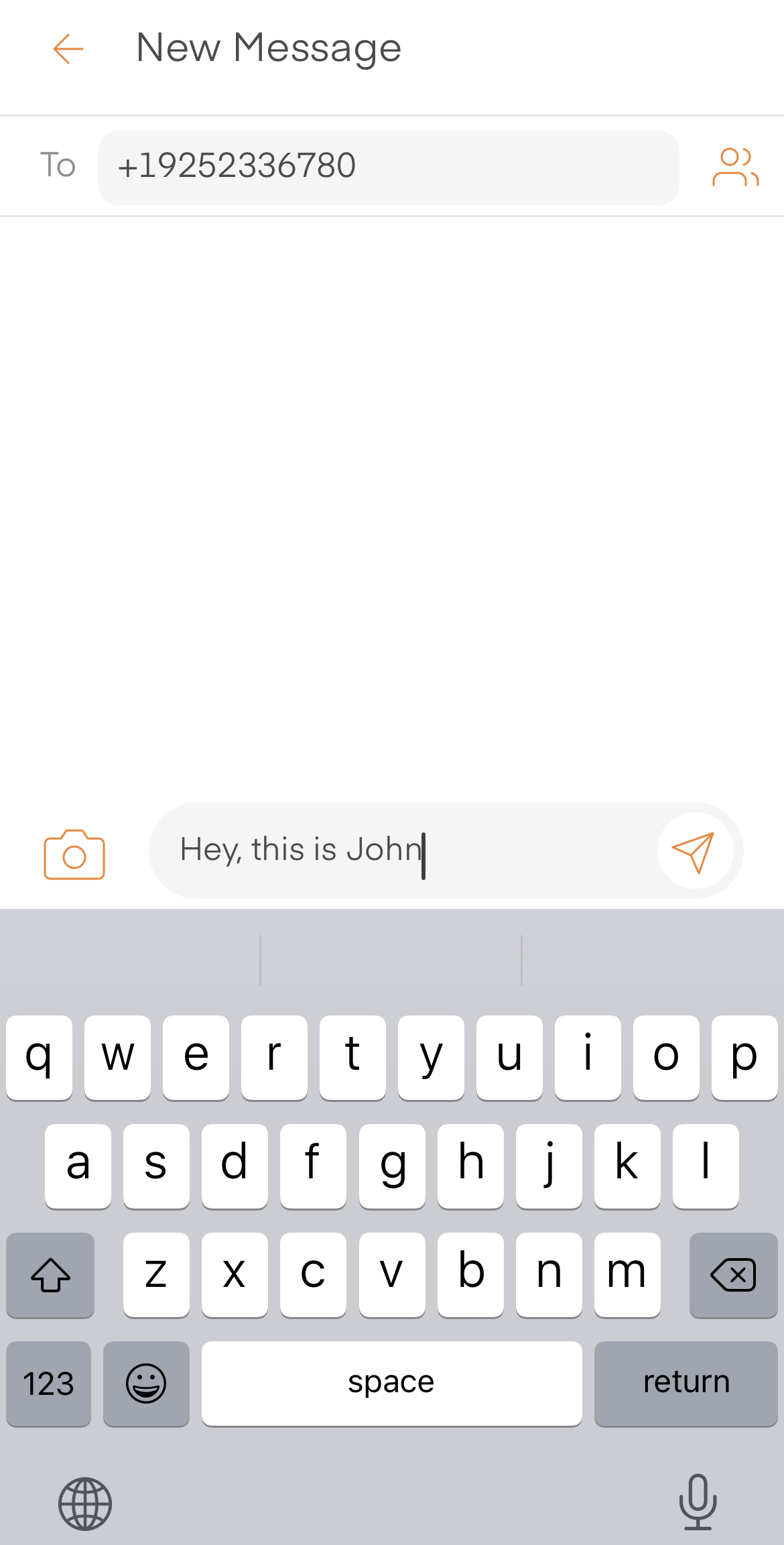Enable shift on the keyboard
The image size is (784, 1545).
pyautogui.click(x=50, y=1274)
